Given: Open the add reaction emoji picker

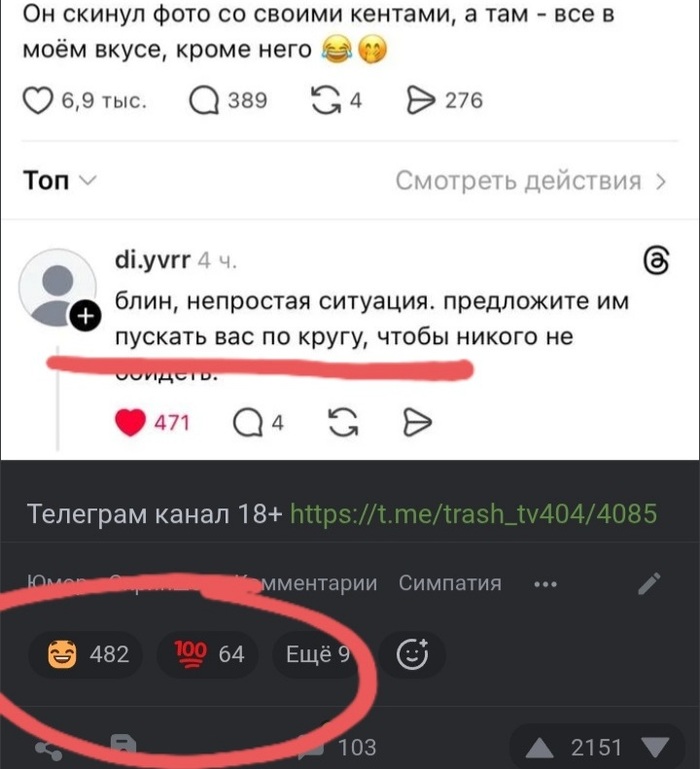Looking at the screenshot, I should pos(412,655).
